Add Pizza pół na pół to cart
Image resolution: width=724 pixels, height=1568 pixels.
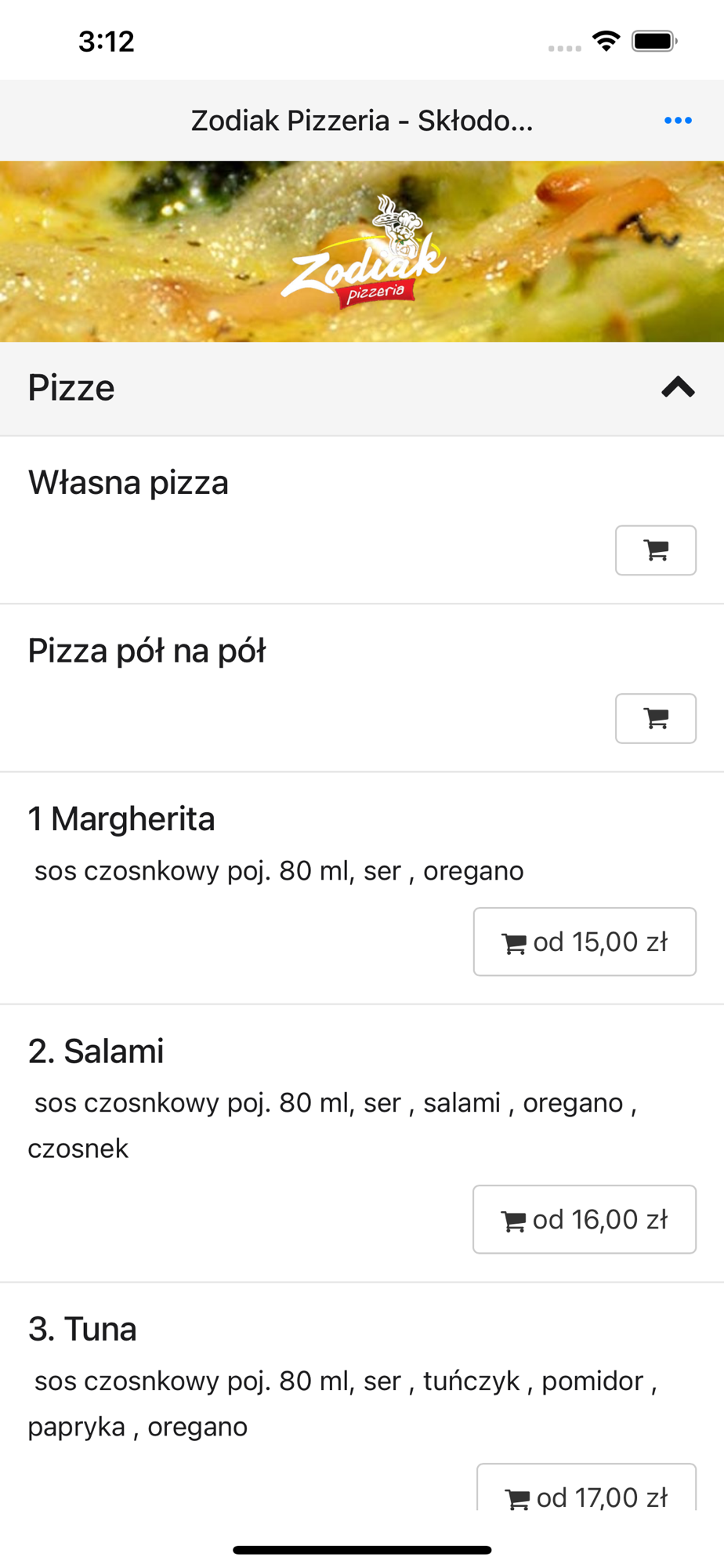click(655, 718)
